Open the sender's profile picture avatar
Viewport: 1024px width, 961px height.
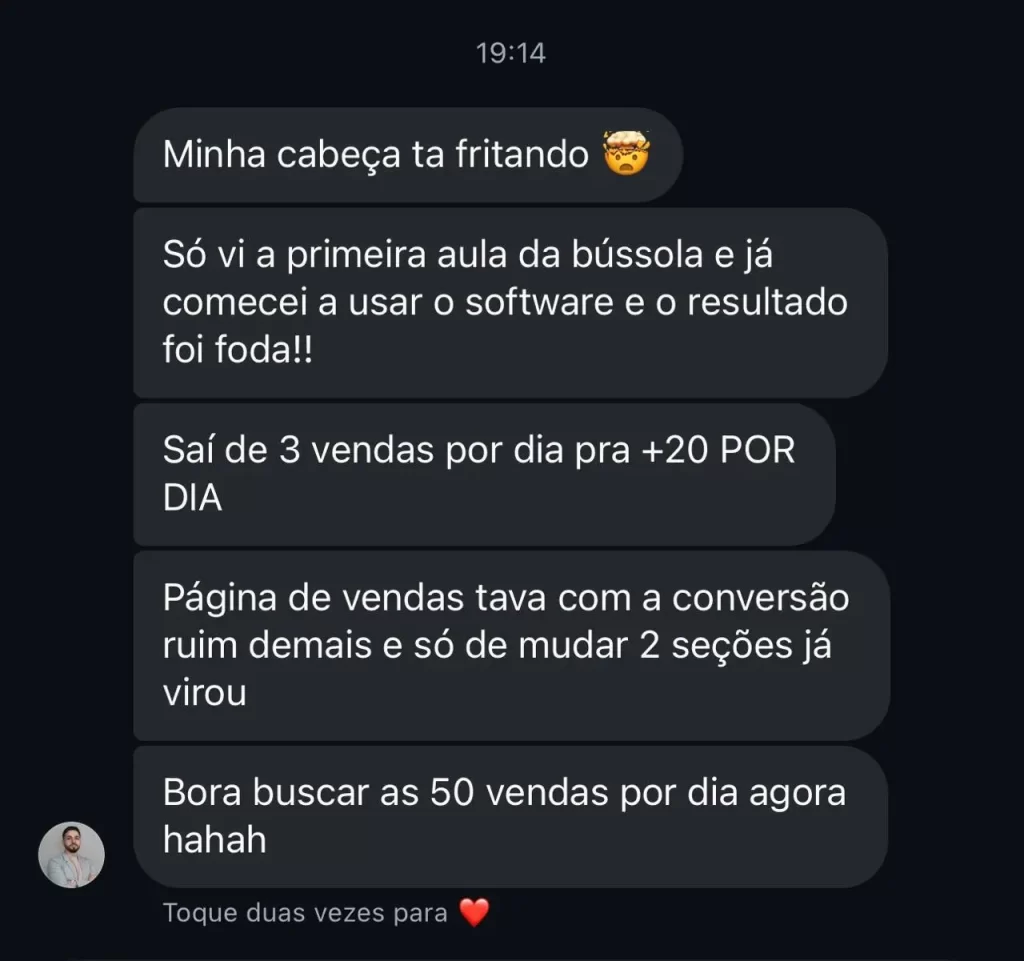pos(71,855)
